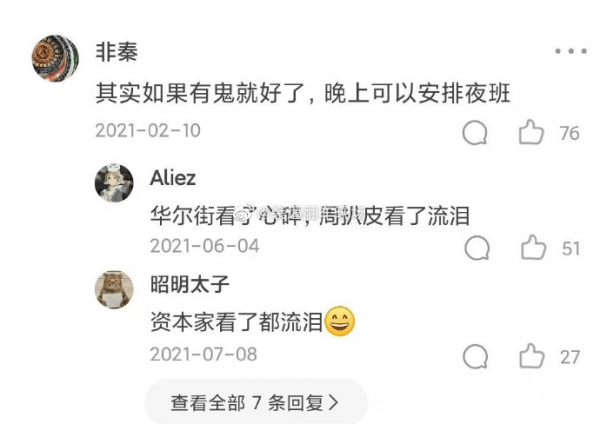Like 非秦's comment about the night shift
This screenshot has width=600, height=424.
click(x=532, y=132)
